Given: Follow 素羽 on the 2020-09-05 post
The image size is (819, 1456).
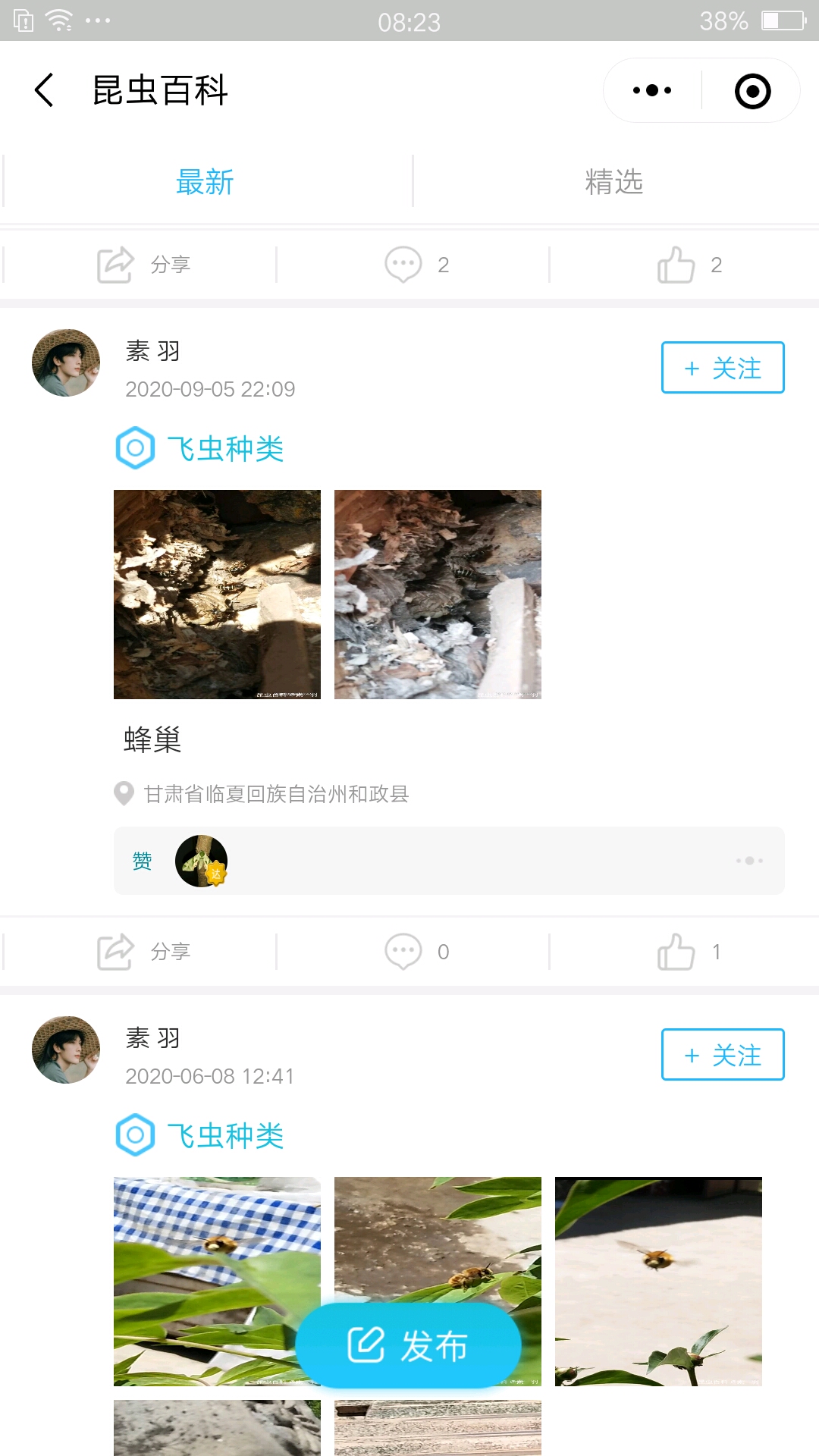Looking at the screenshot, I should click(722, 368).
